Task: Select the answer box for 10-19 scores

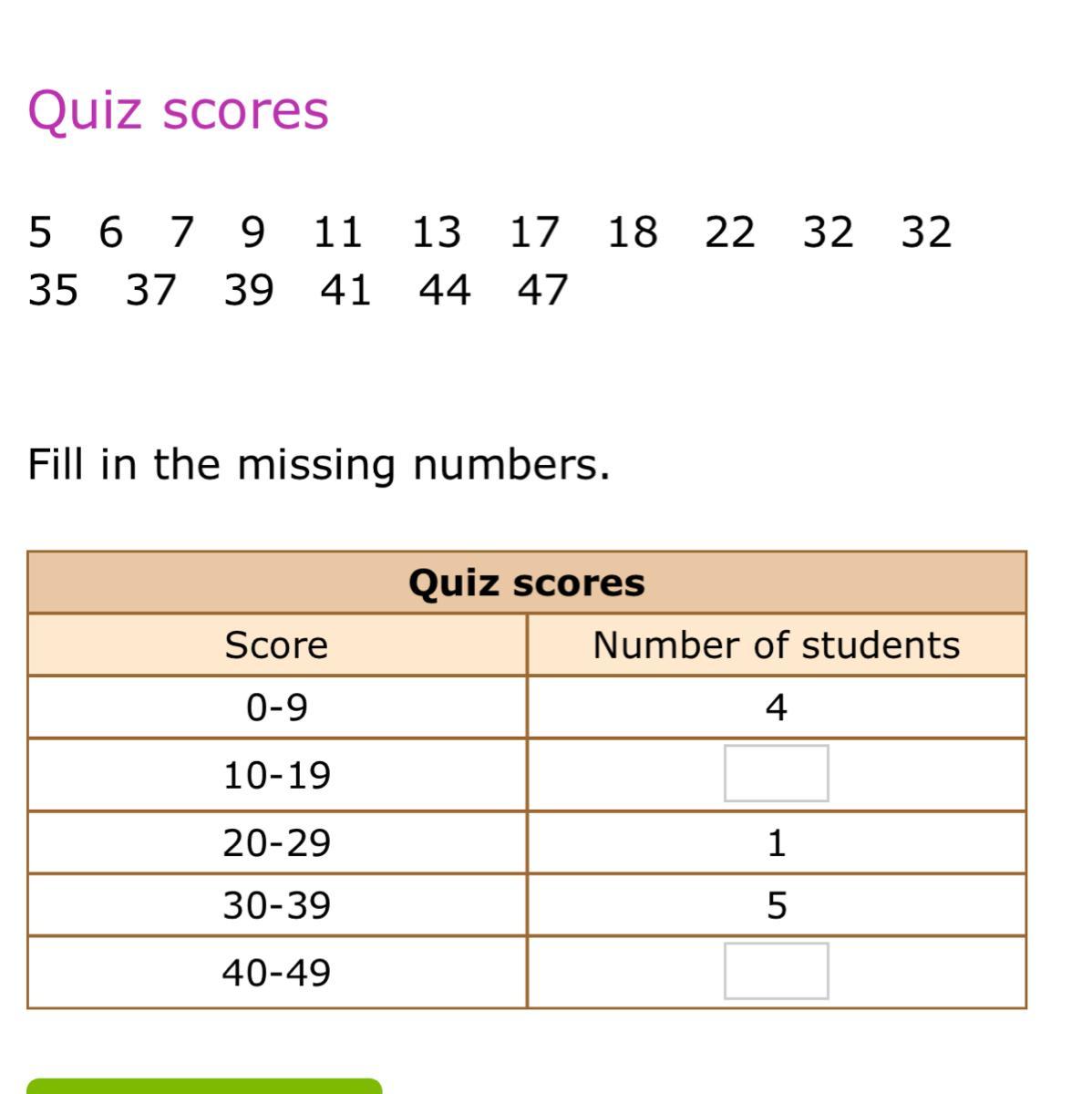Action: (x=776, y=773)
